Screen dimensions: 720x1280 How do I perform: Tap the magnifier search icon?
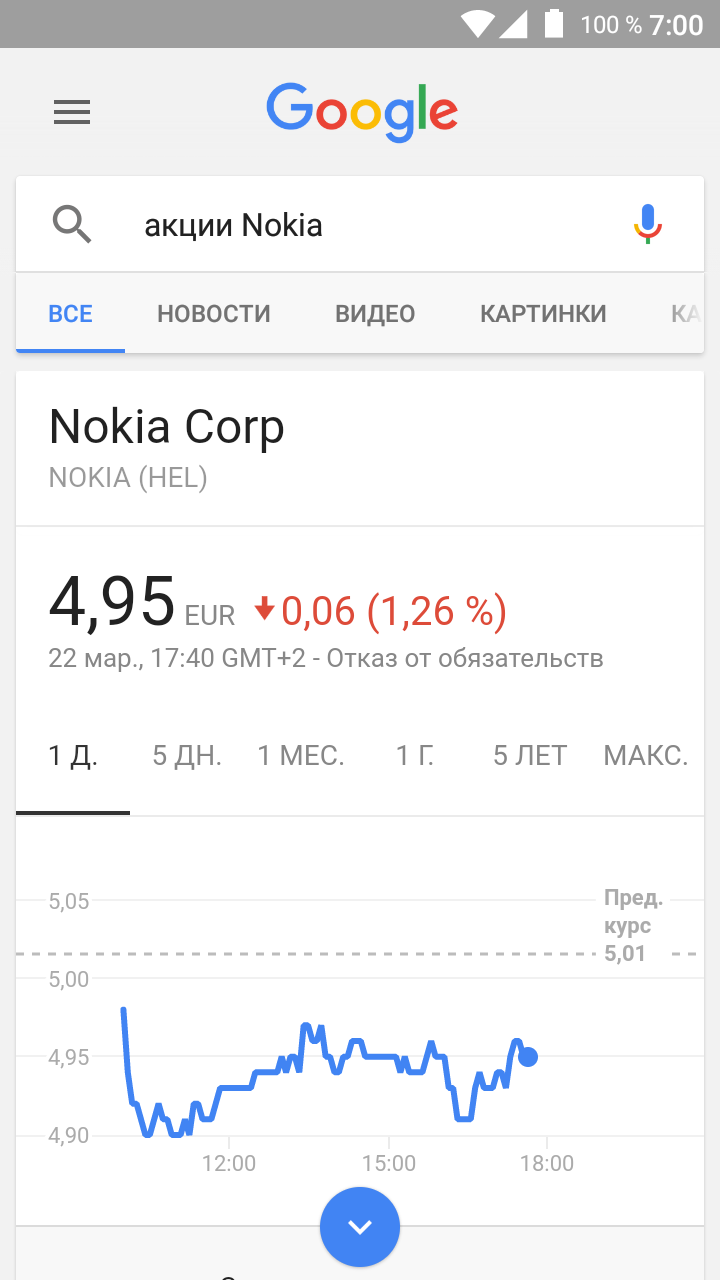point(72,225)
